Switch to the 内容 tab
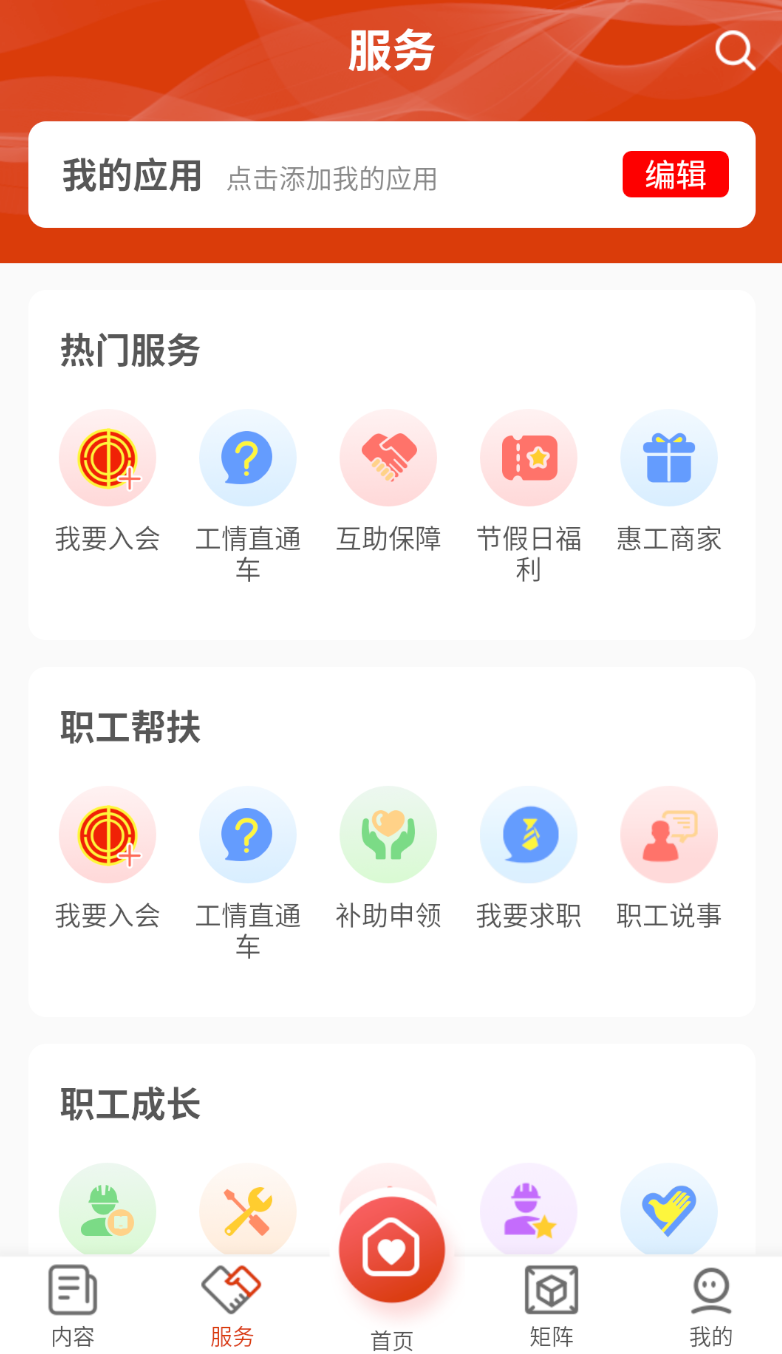This screenshot has height=1354, width=782. click(x=70, y=1305)
